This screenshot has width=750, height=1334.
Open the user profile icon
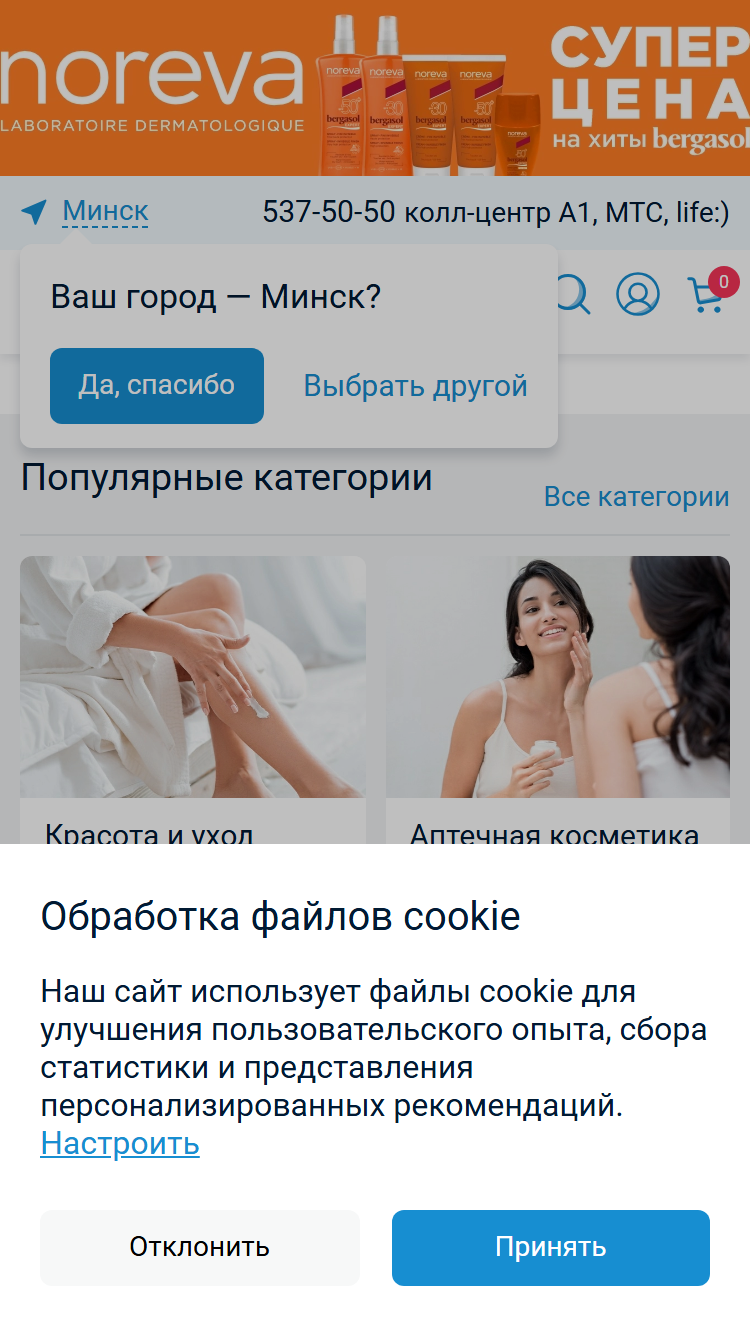click(x=638, y=295)
